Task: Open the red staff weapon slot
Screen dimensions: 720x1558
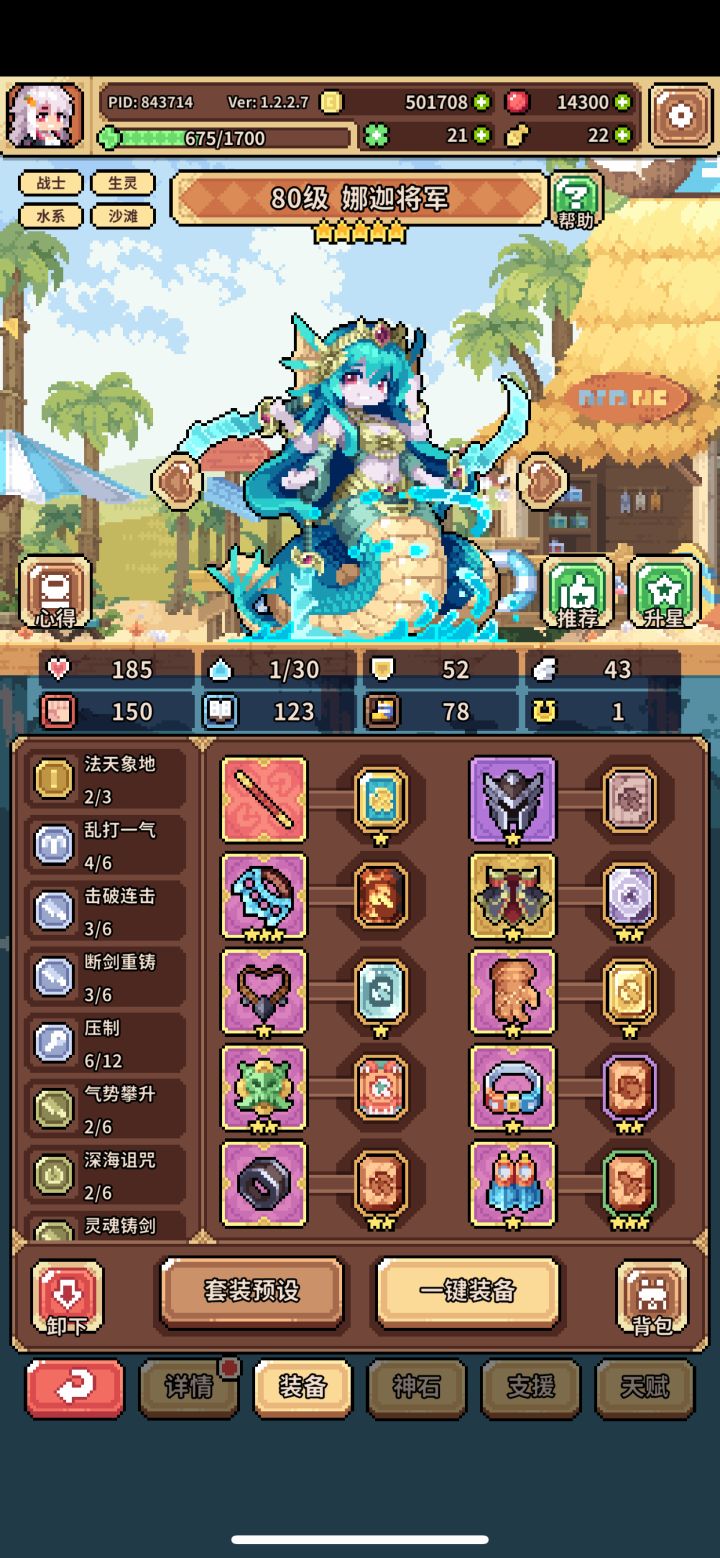Action: click(264, 799)
